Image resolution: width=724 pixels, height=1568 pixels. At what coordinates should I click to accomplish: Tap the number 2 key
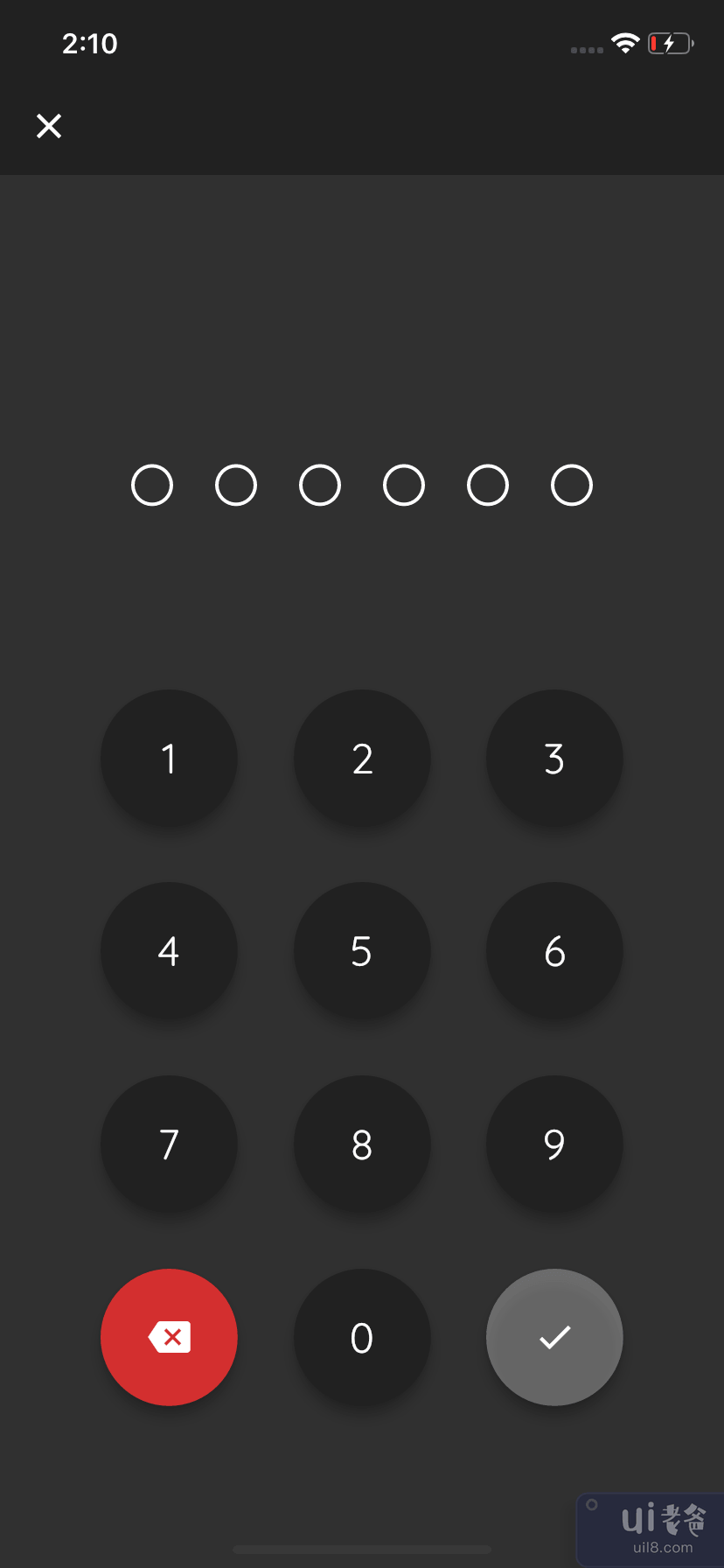click(362, 758)
